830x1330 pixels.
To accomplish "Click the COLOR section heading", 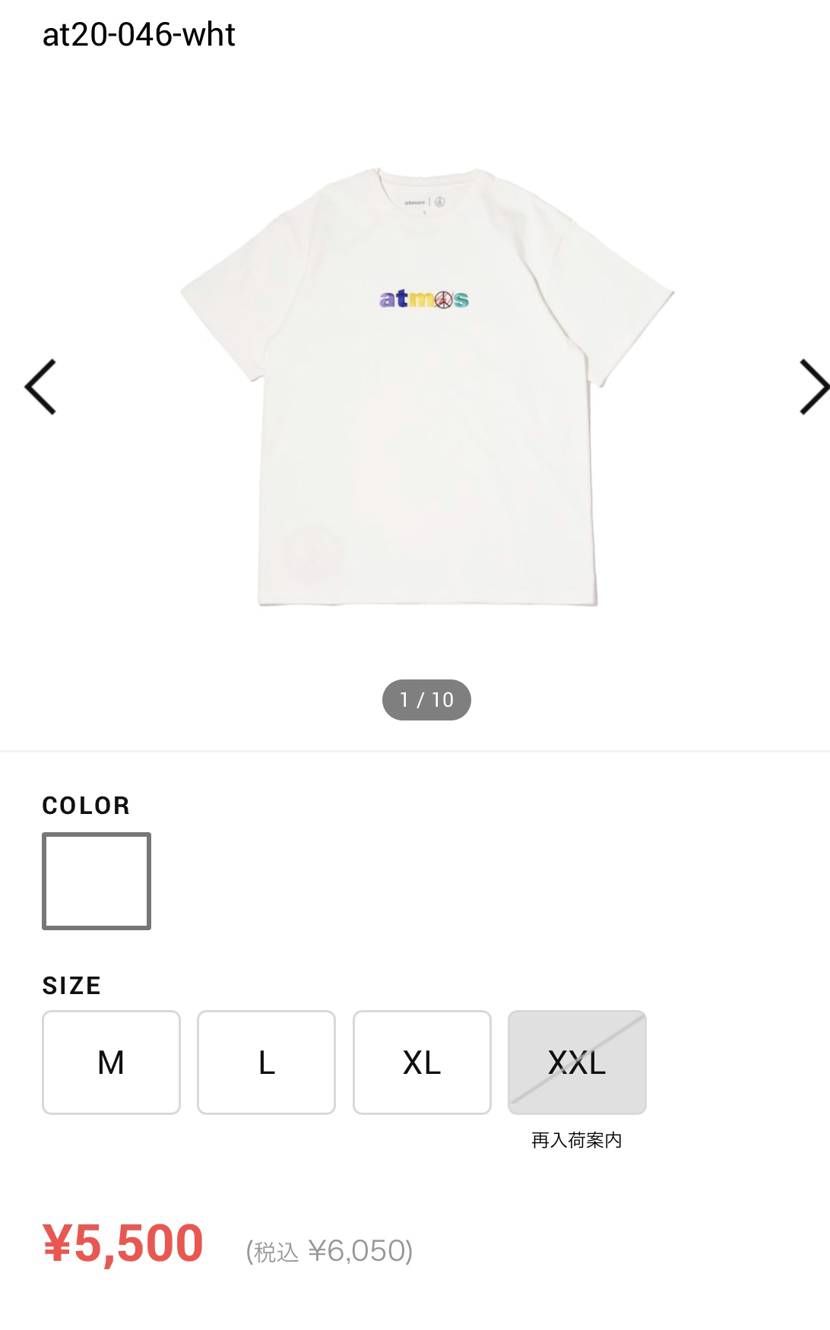I will coord(85,805).
